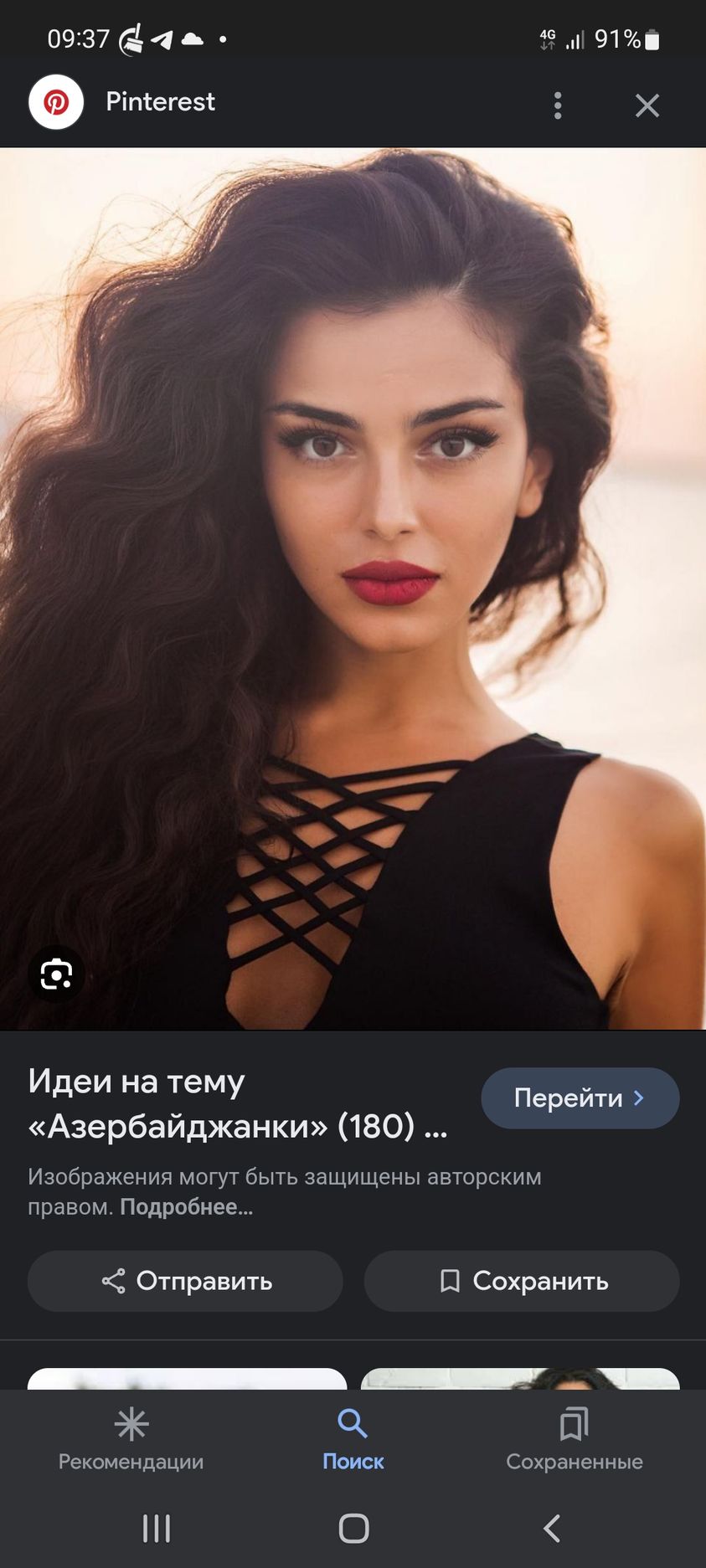Viewport: 706px width, 1568px height.
Task: Tap the Перейти button to visit Pinterest
Action: 580,1098
